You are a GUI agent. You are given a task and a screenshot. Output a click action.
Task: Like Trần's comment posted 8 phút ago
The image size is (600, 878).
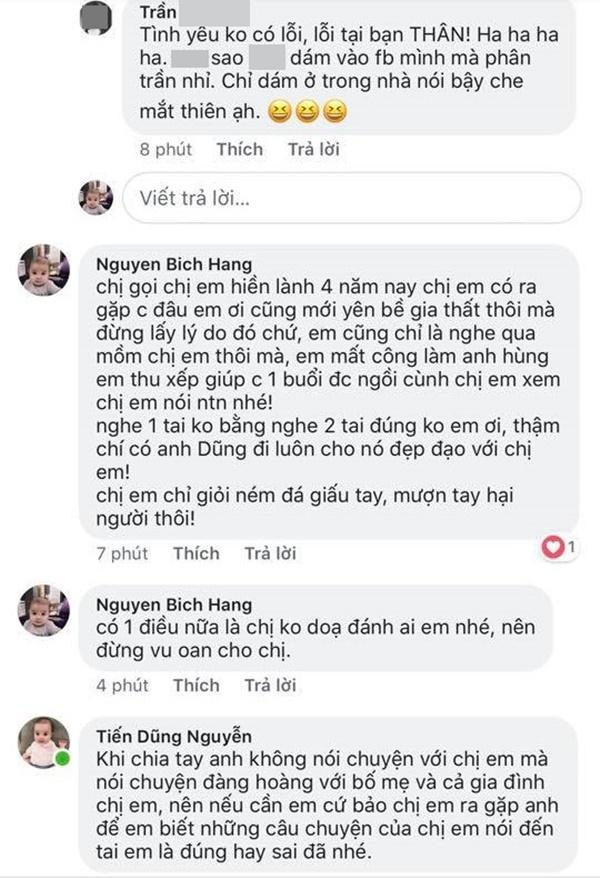(x=239, y=149)
